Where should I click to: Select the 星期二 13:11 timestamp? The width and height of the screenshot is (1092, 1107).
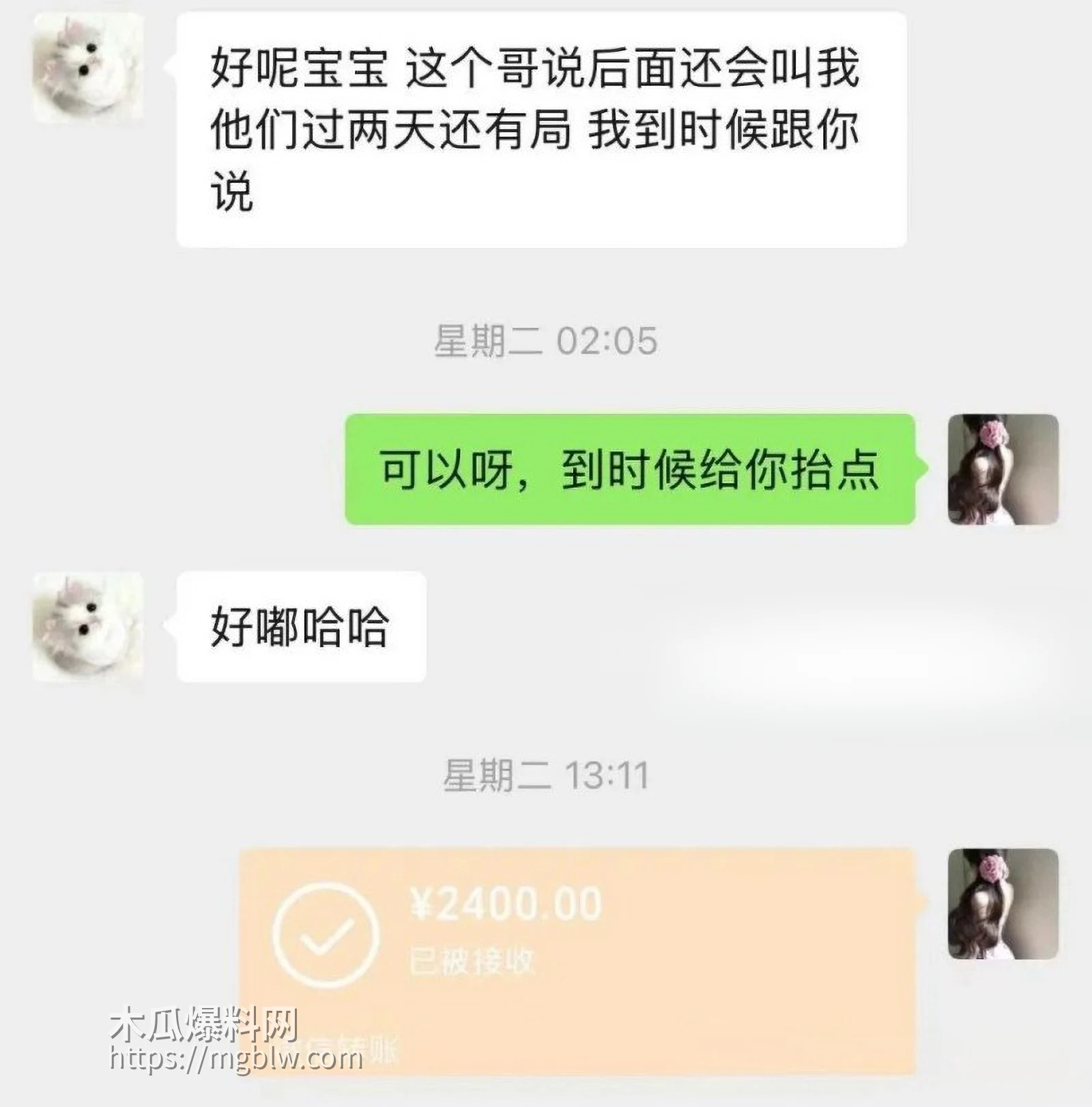[x=546, y=773]
